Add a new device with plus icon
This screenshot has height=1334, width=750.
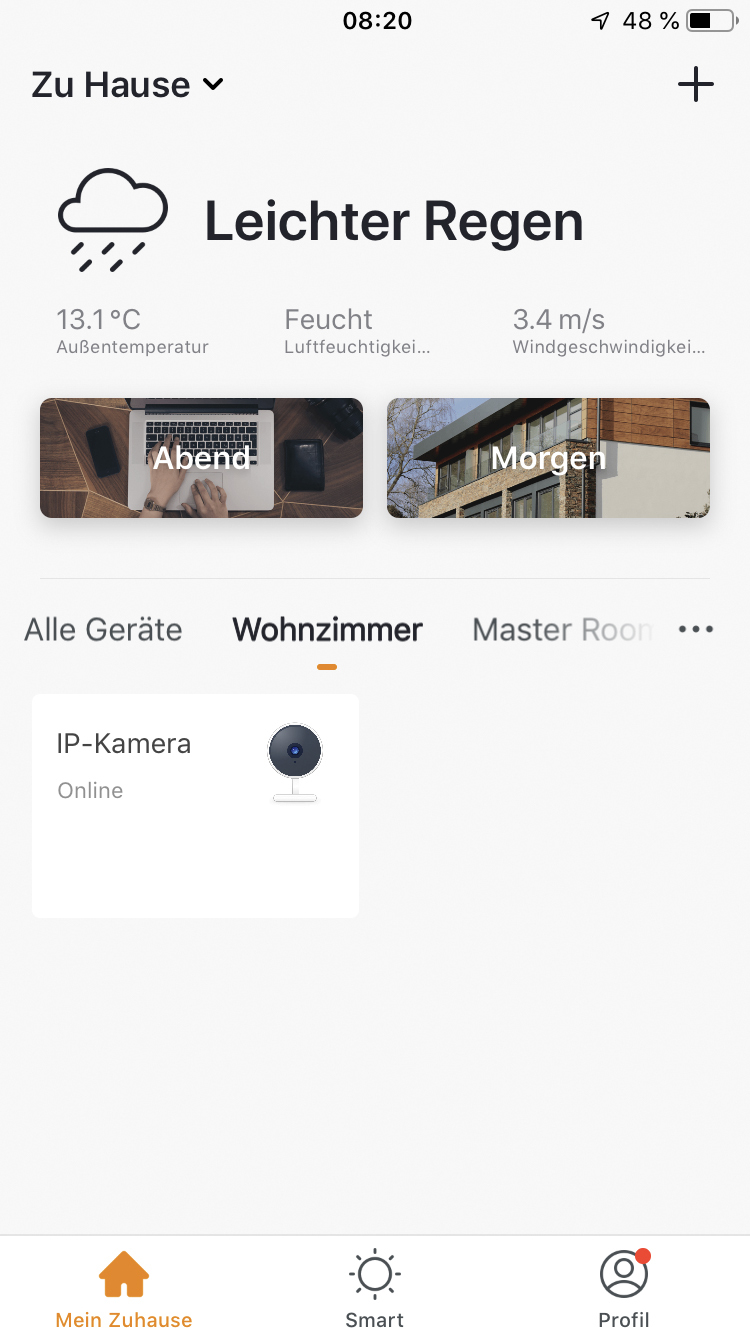(x=695, y=85)
